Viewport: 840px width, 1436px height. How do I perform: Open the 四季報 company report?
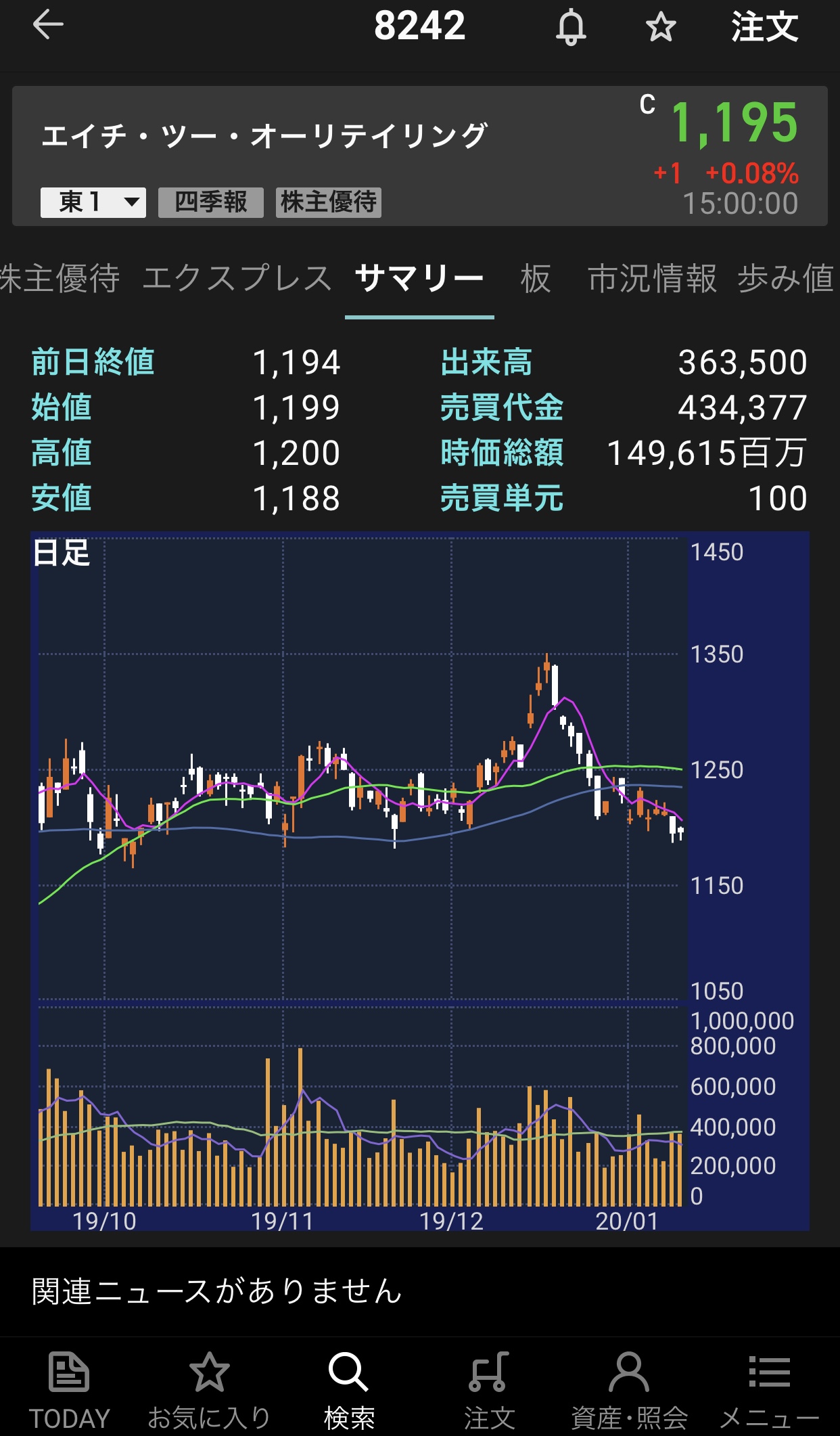pos(211,202)
